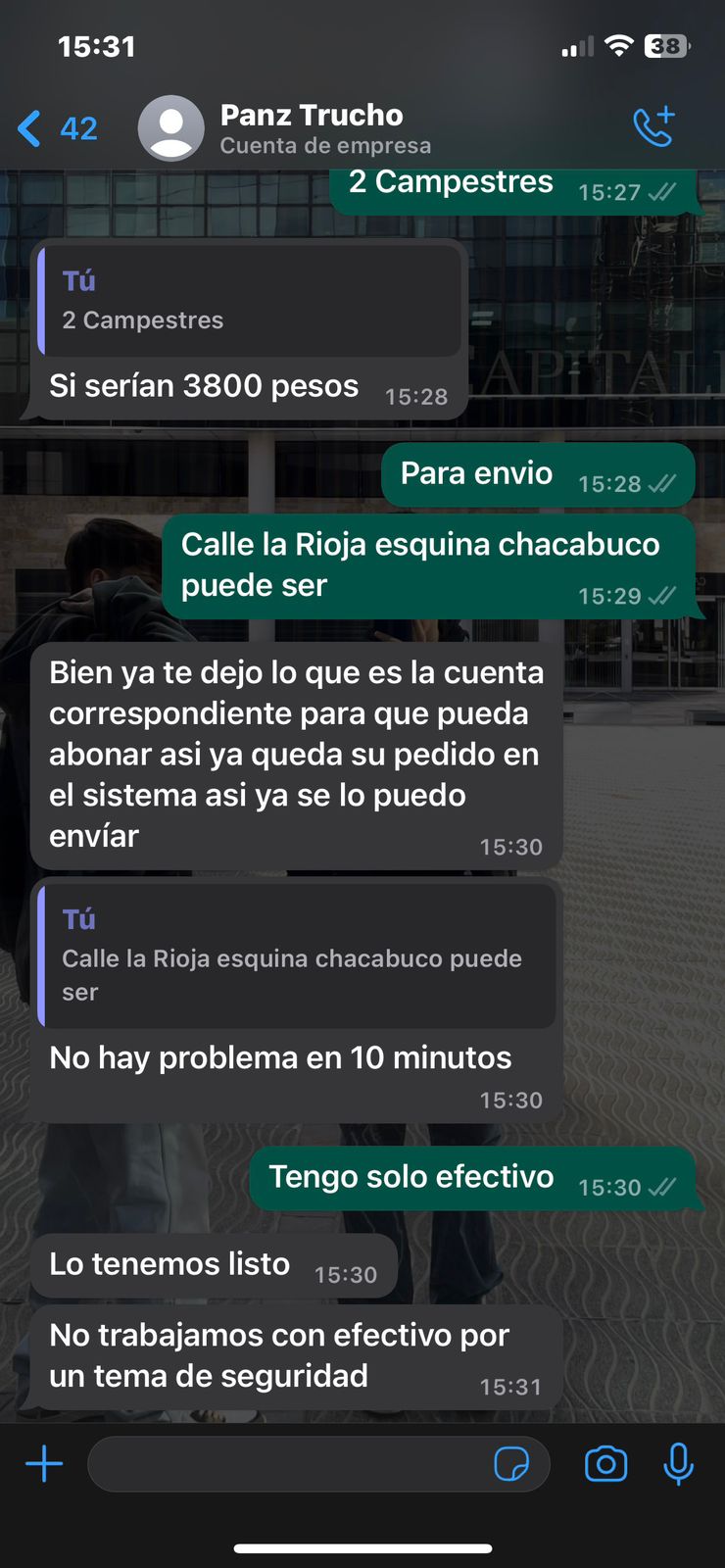
Task: Open the attachment plus menu
Action: (44, 1464)
